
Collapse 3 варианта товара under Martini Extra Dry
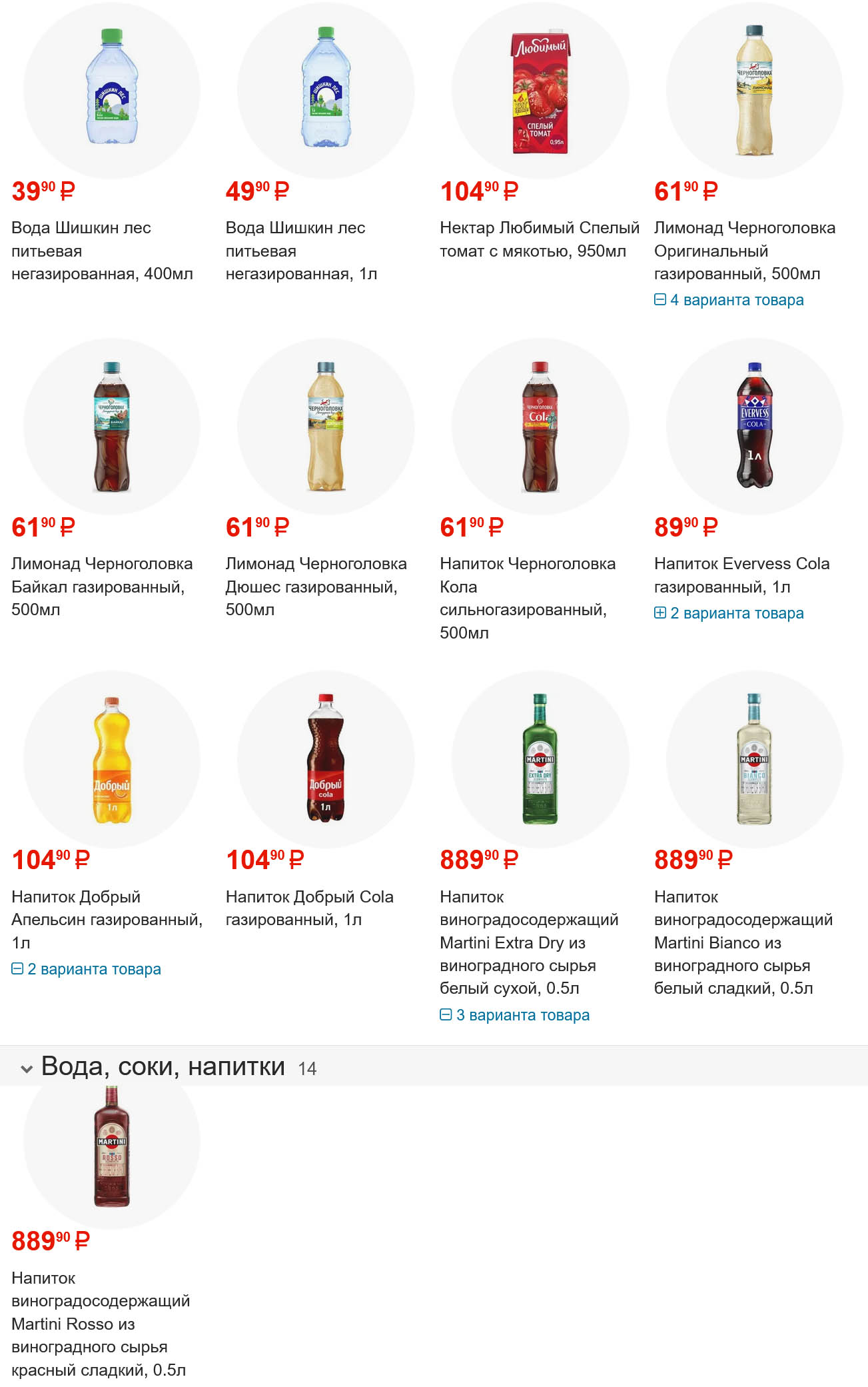514,1015
